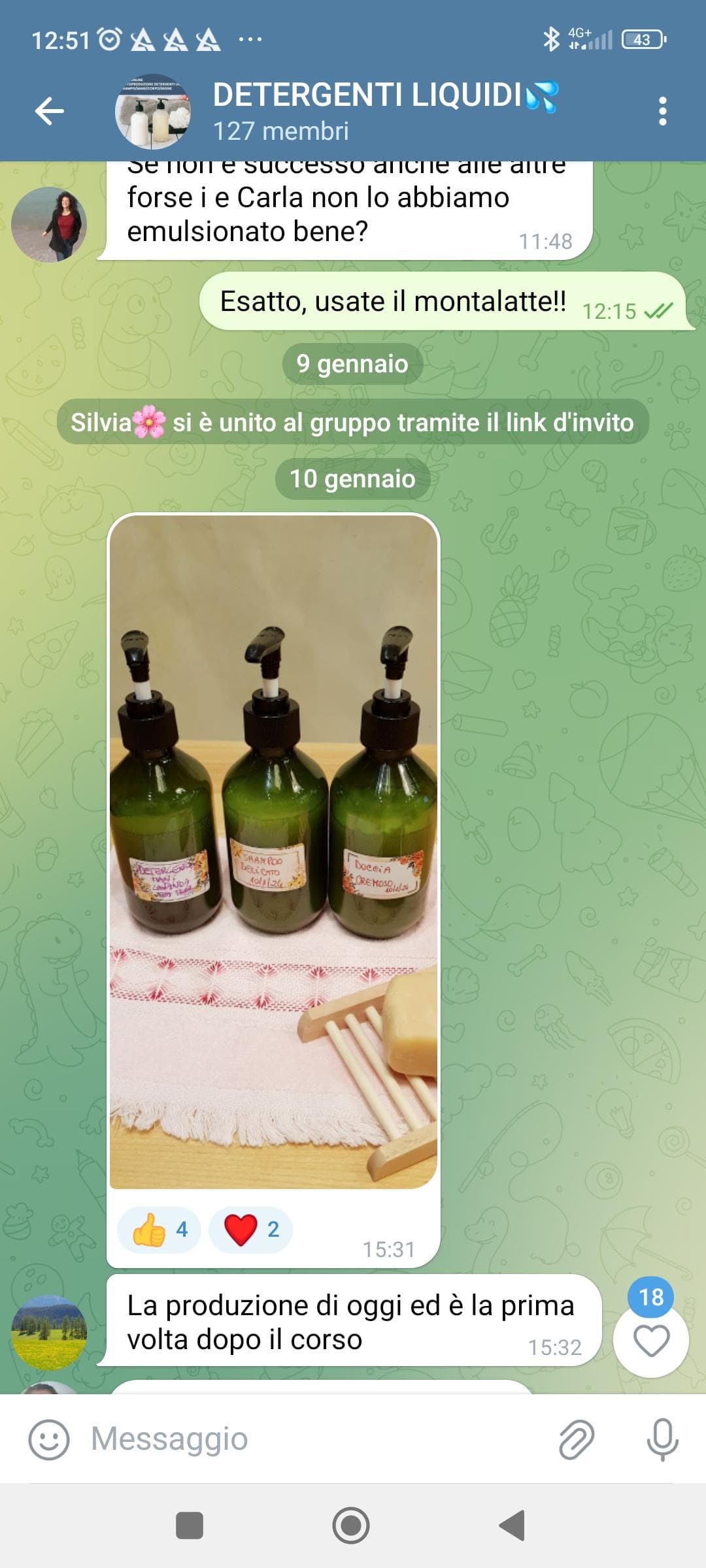Attach a file with the paperclip

[576, 1439]
